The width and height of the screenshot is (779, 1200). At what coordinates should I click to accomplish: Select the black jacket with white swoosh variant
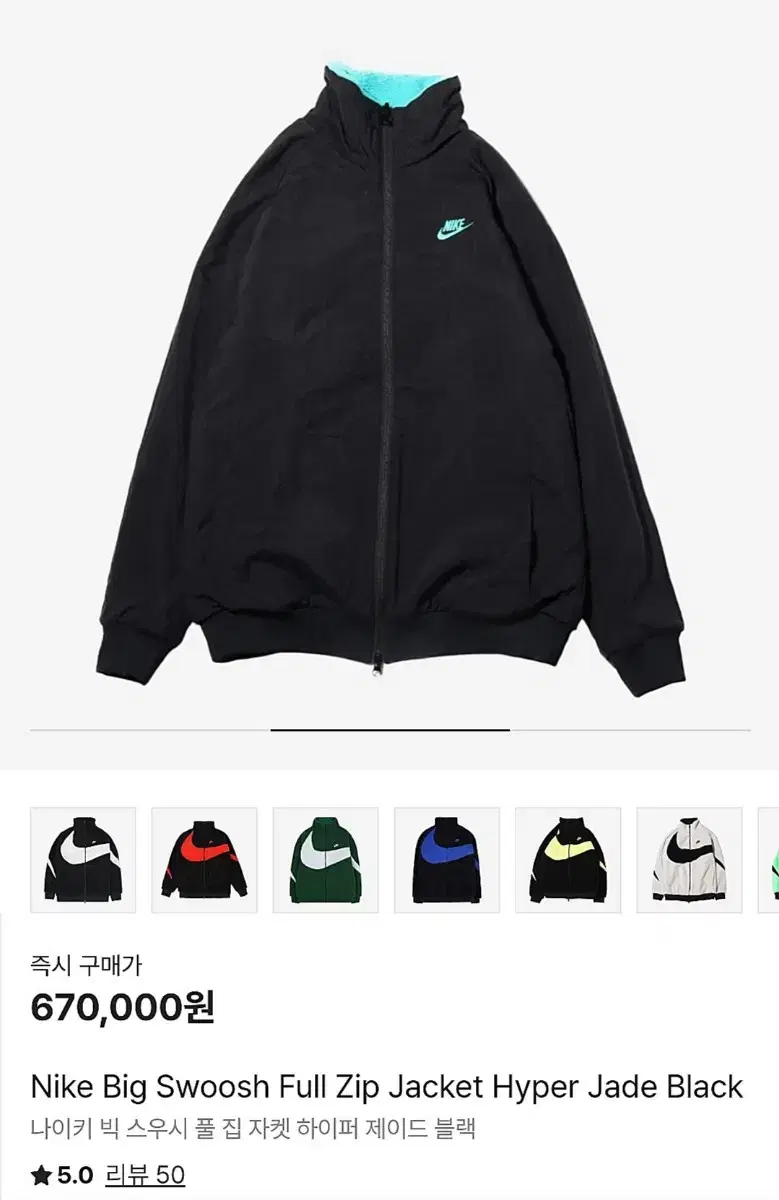point(83,860)
